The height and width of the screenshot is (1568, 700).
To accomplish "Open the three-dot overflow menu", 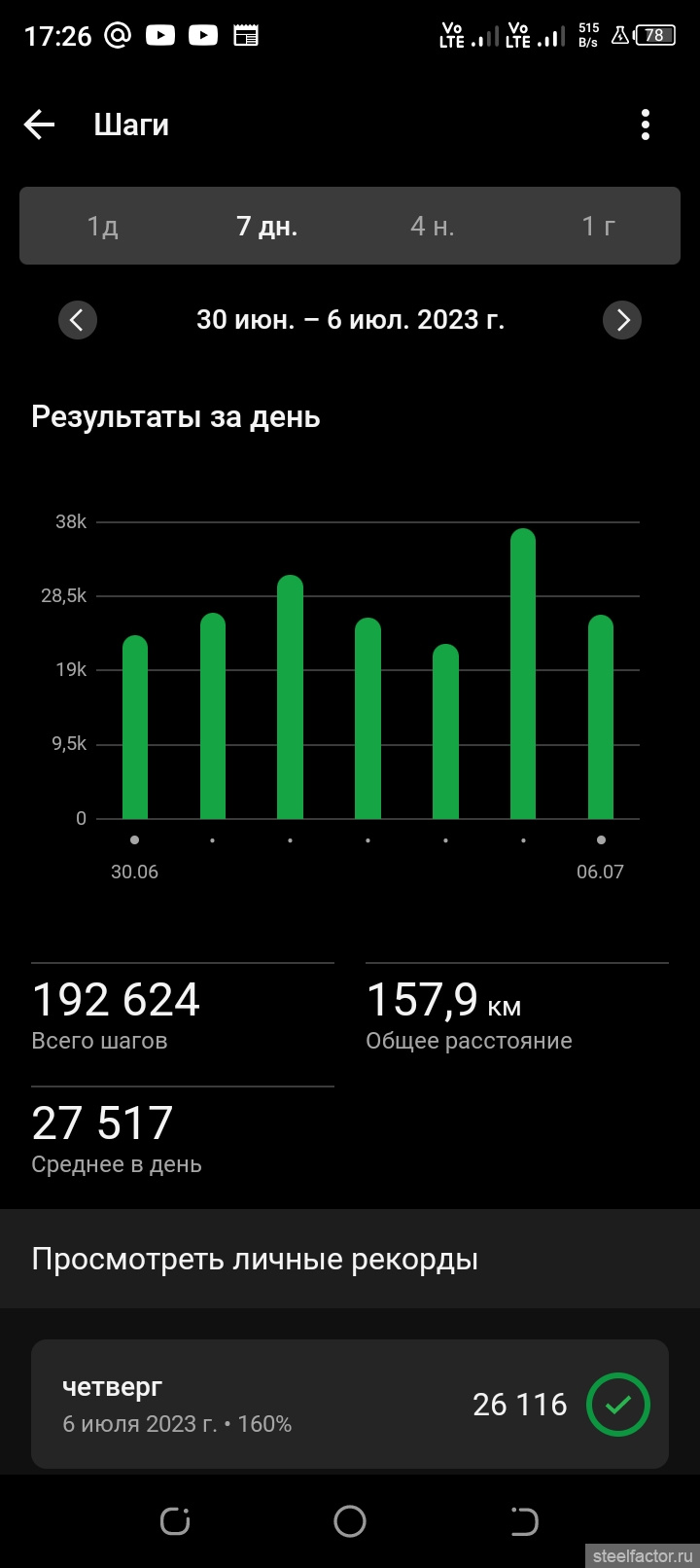I will point(646,125).
